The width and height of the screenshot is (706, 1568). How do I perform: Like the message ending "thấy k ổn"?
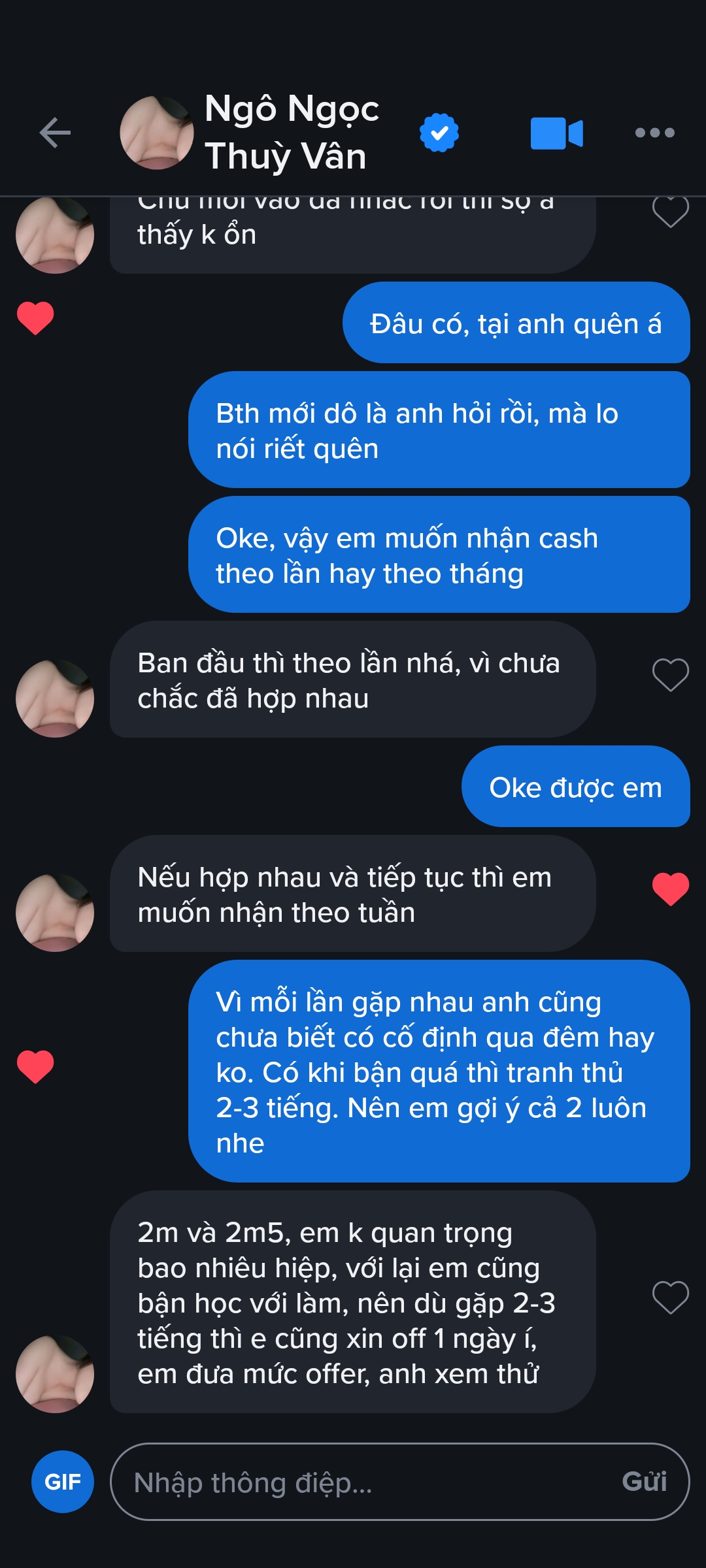[x=670, y=212]
